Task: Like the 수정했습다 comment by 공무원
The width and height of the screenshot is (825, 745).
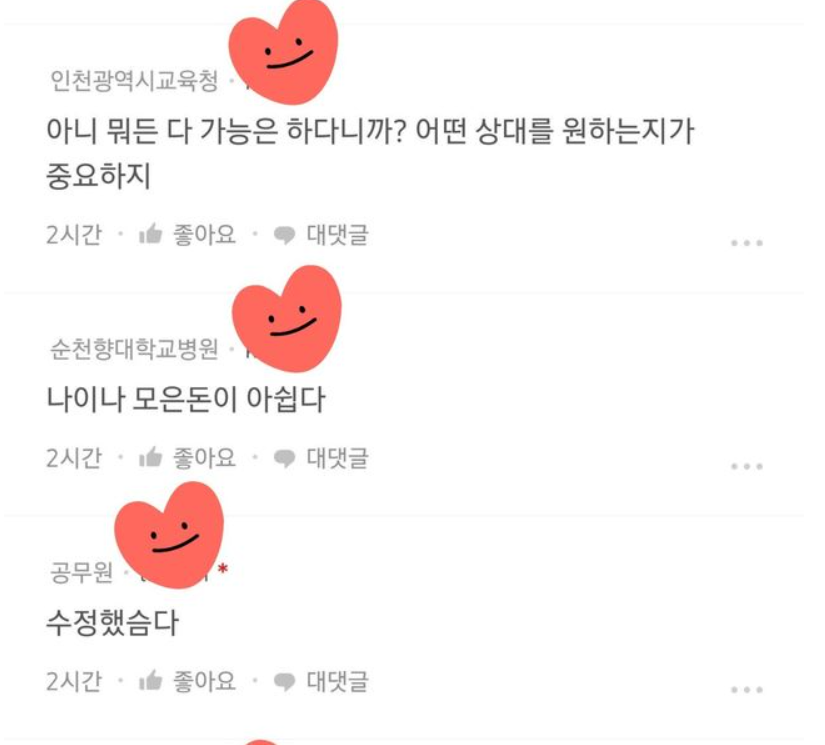Action: tap(187, 682)
